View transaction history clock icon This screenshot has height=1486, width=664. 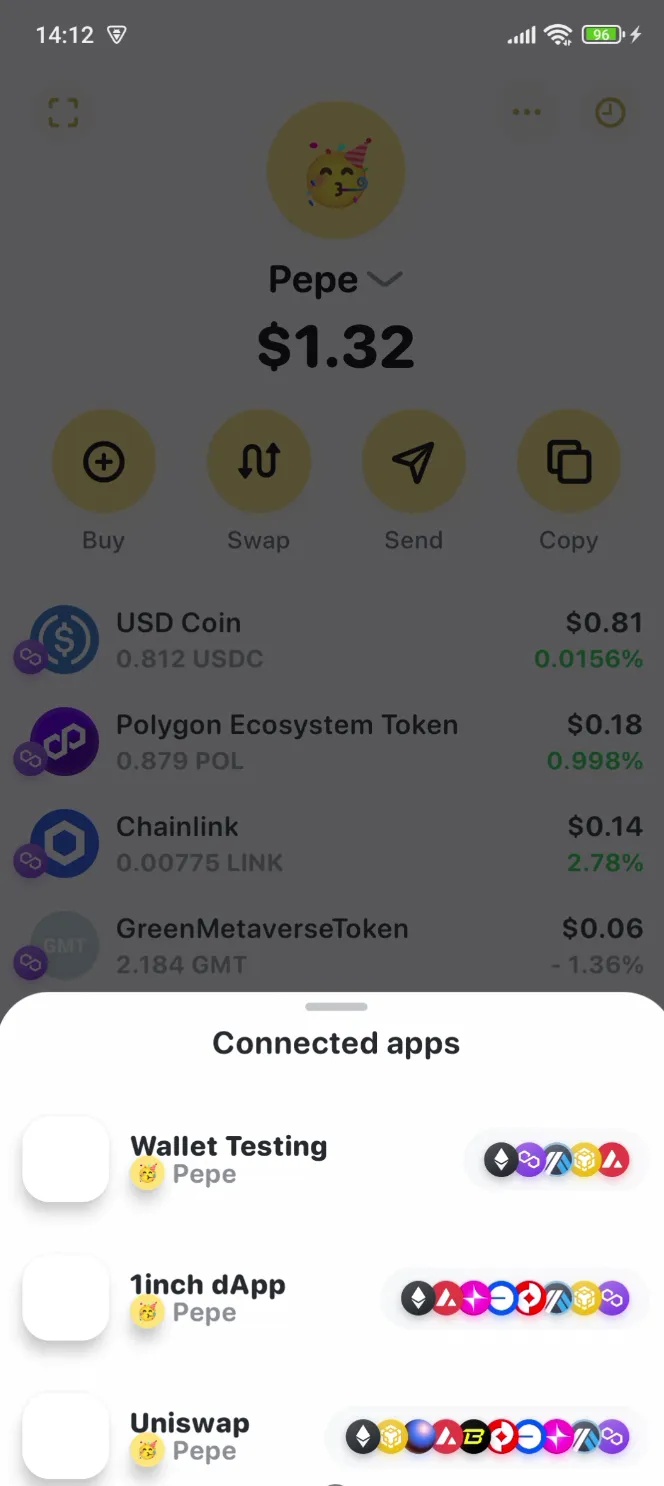click(x=610, y=112)
